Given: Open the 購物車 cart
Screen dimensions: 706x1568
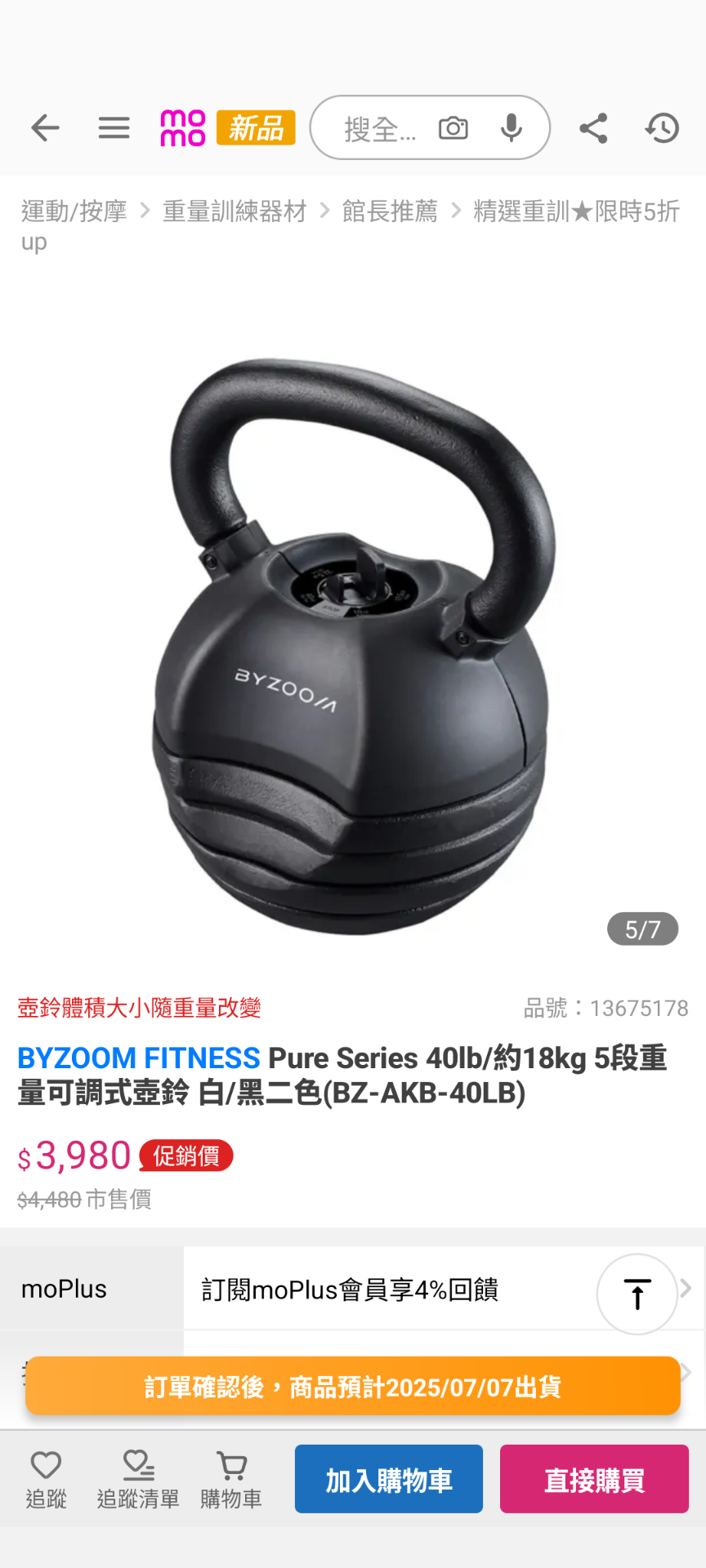Looking at the screenshot, I should tap(231, 1478).
